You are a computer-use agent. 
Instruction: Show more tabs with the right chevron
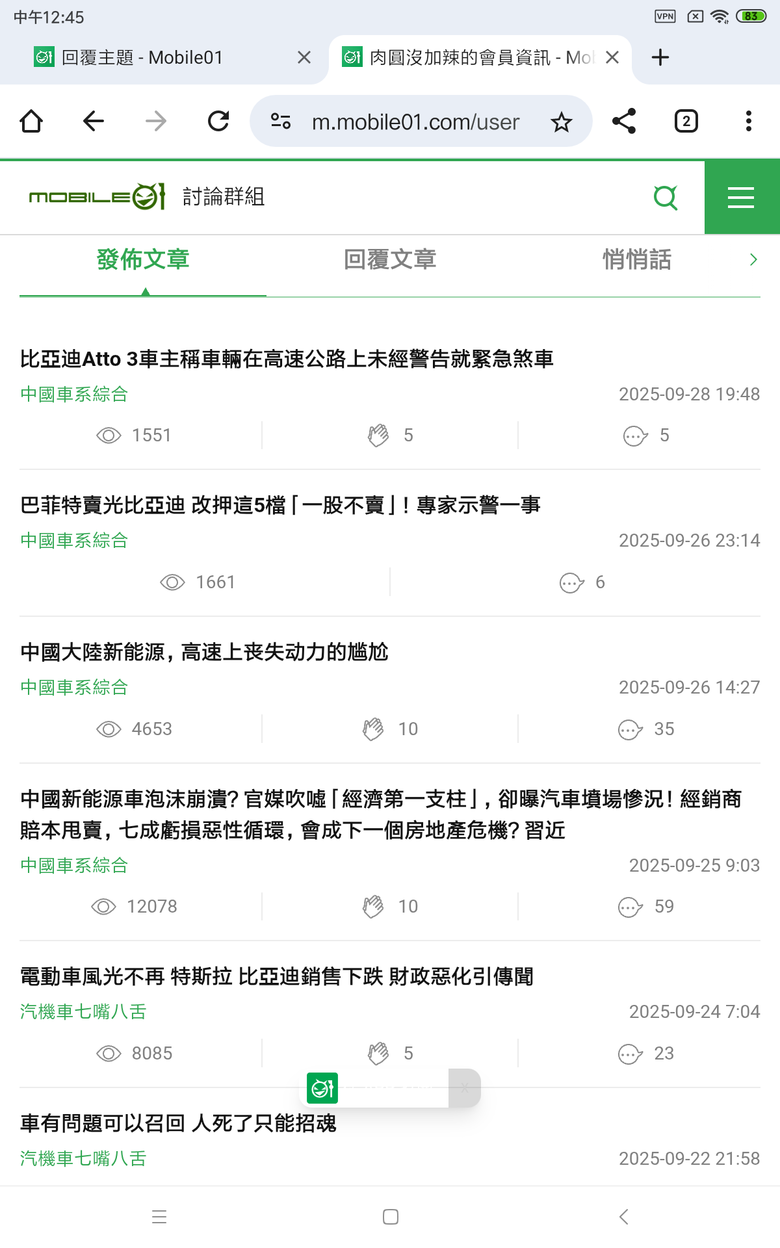point(754,260)
